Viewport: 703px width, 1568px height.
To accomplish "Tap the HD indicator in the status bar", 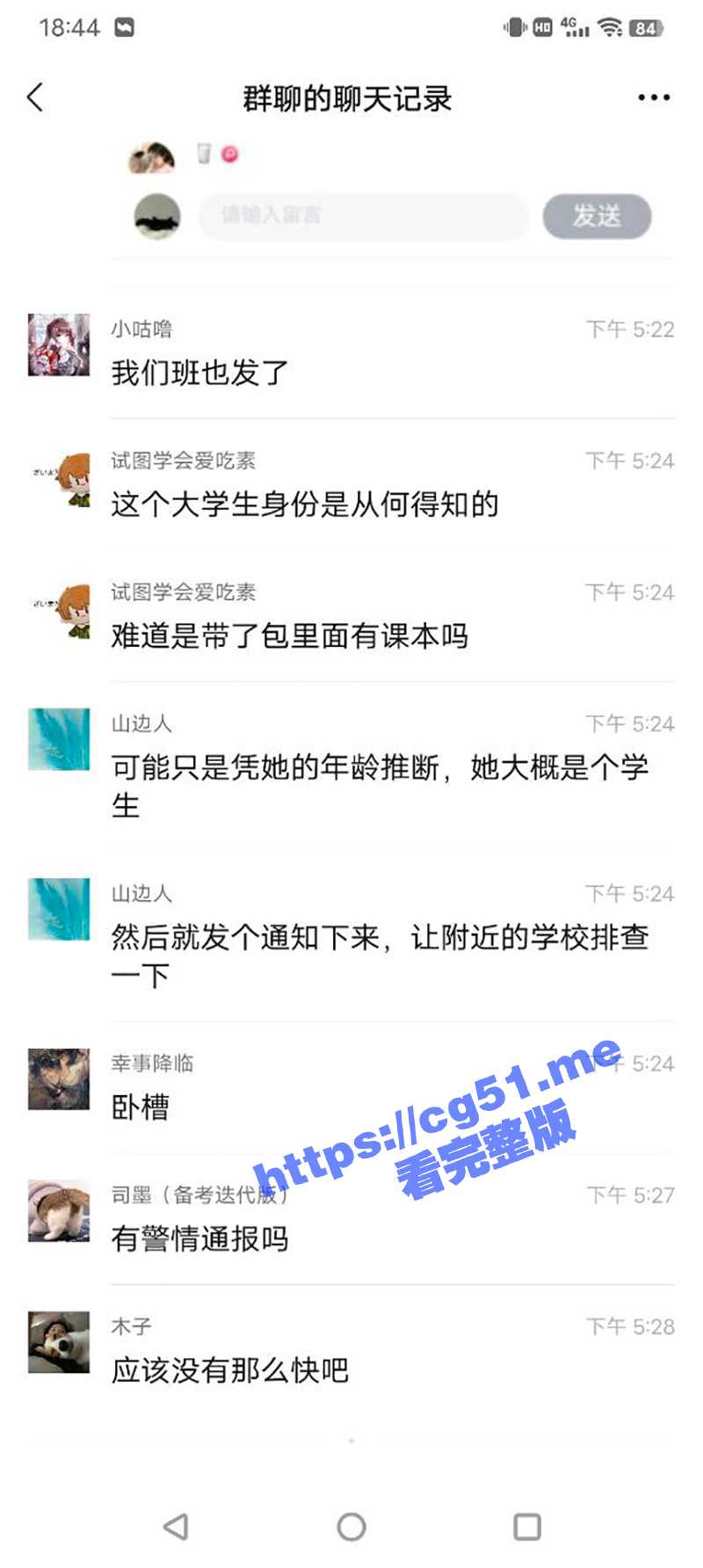I will click(543, 26).
